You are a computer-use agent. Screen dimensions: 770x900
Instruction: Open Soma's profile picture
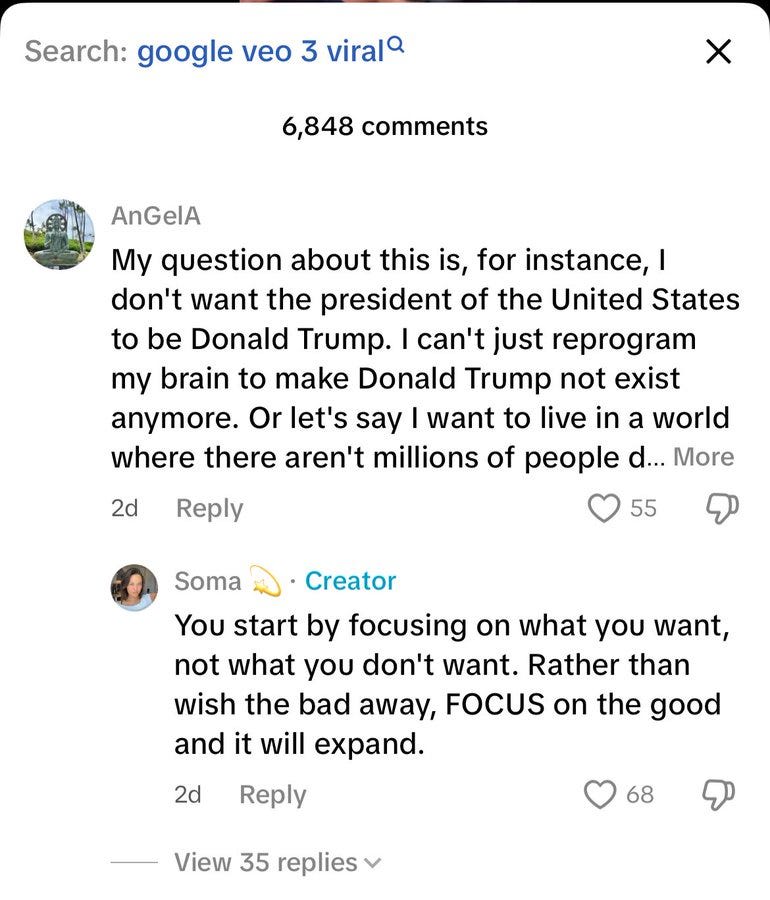(134, 587)
